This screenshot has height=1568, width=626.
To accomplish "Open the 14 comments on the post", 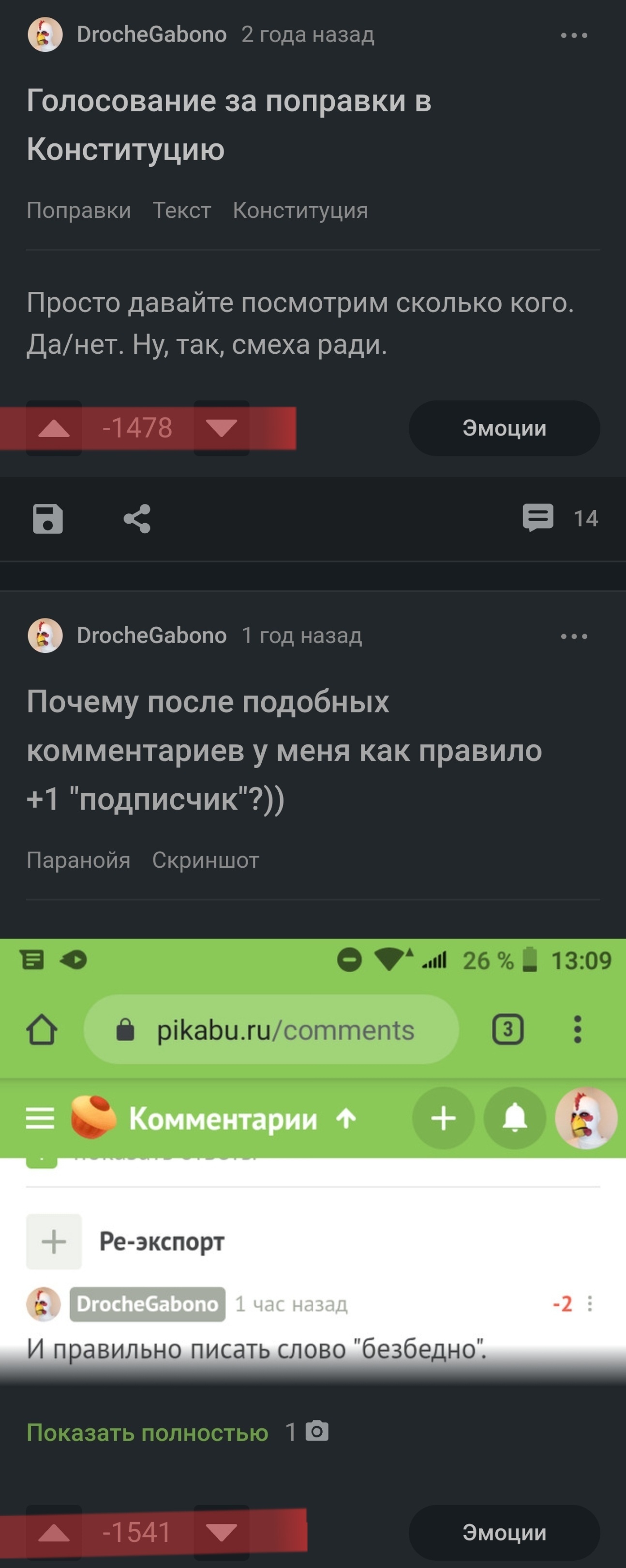I will point(560,519).
